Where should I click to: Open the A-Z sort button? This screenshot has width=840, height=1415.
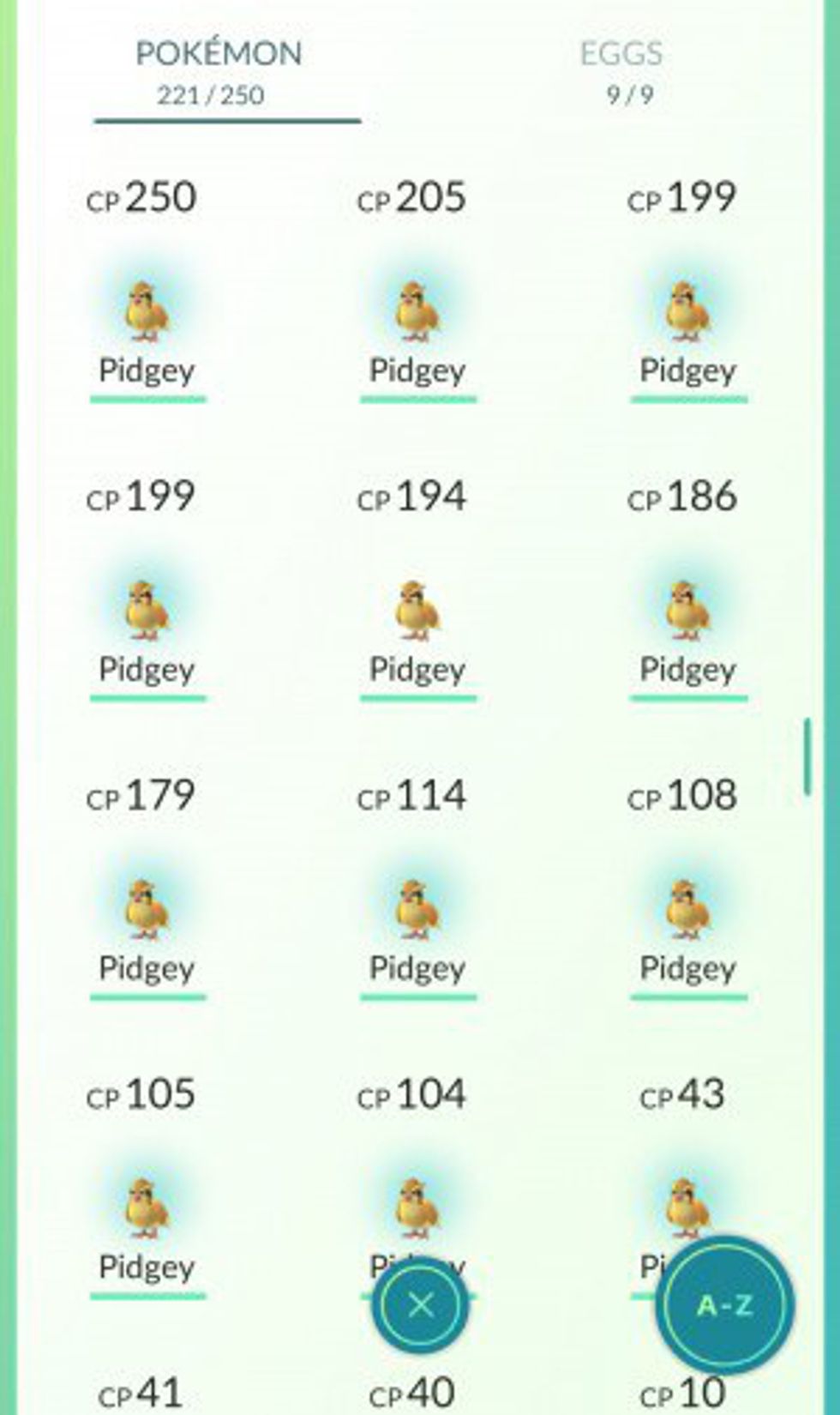pyautogui.click(x=724, y=1305)
